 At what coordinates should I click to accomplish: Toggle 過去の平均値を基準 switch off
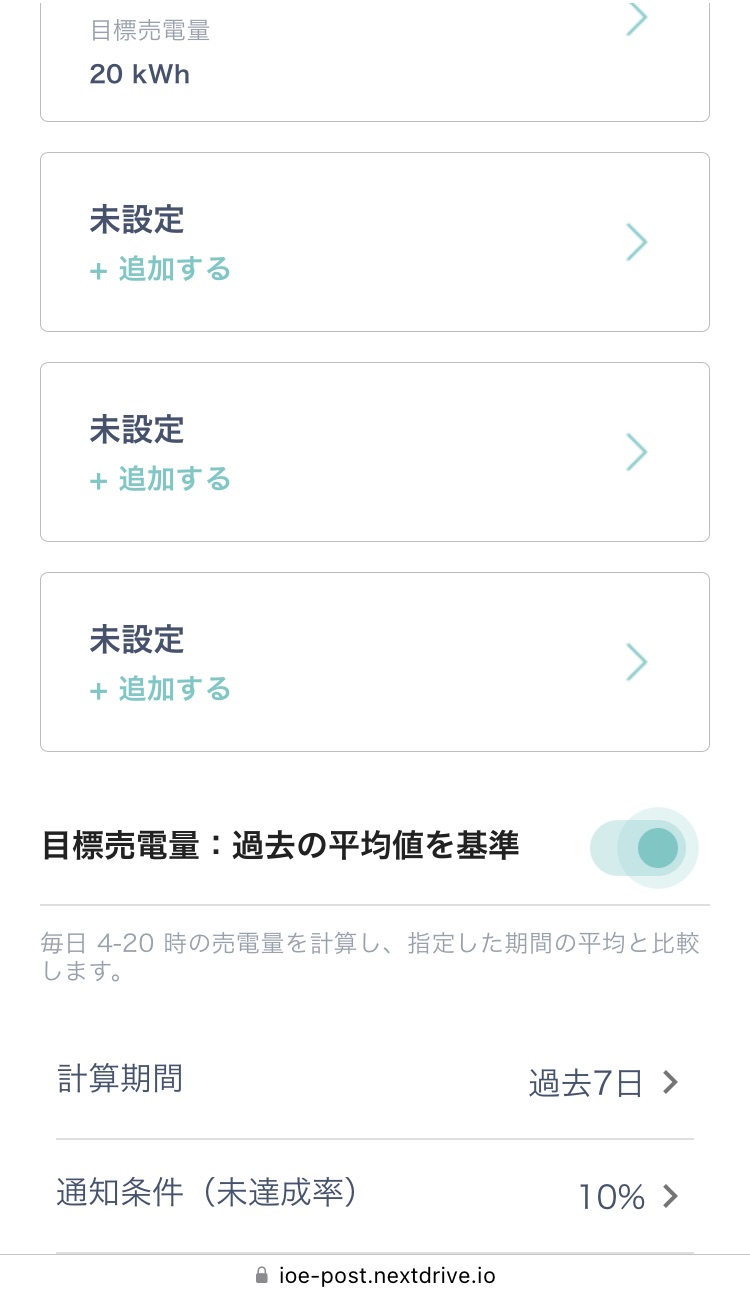tap(644, 848)
